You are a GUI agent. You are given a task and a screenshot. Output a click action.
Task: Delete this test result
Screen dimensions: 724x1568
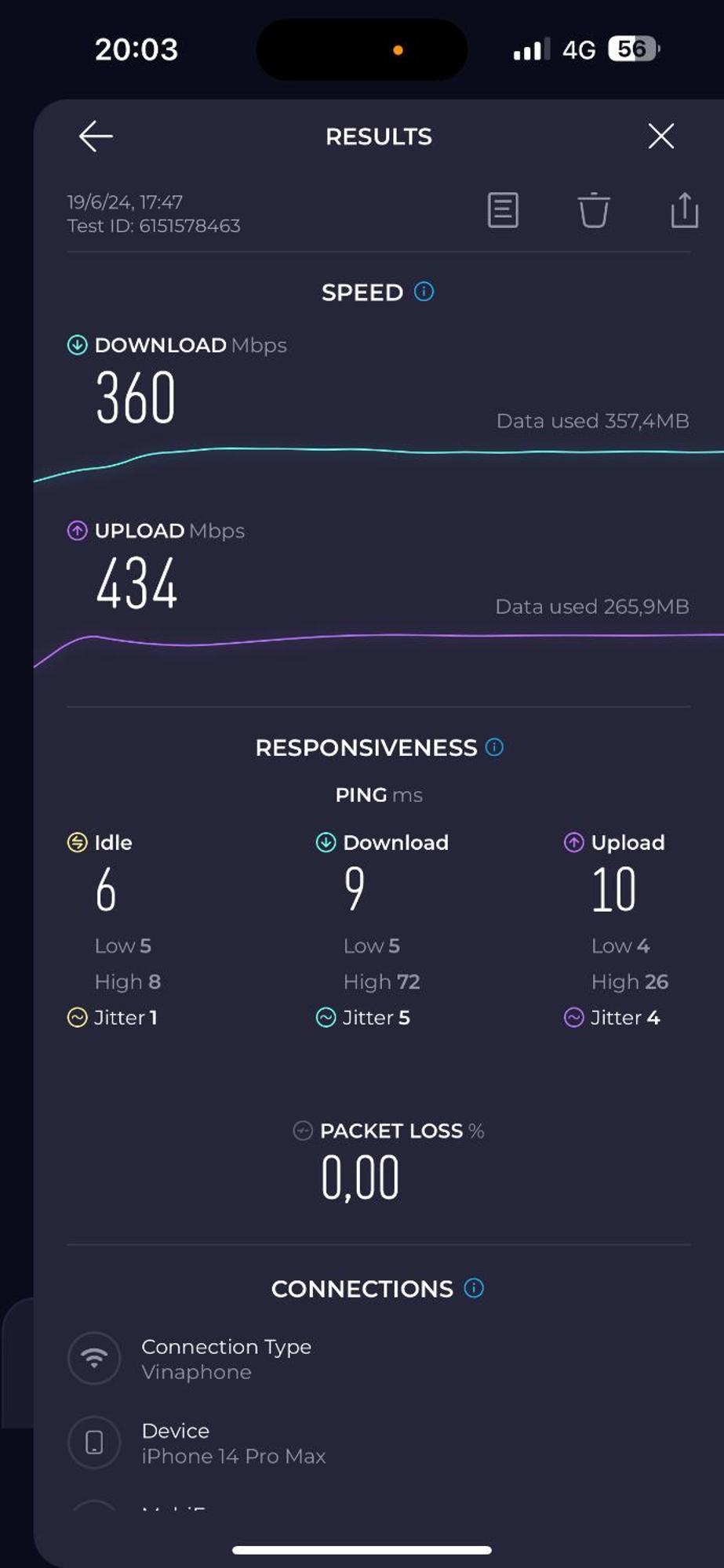(x=594, y=210)
